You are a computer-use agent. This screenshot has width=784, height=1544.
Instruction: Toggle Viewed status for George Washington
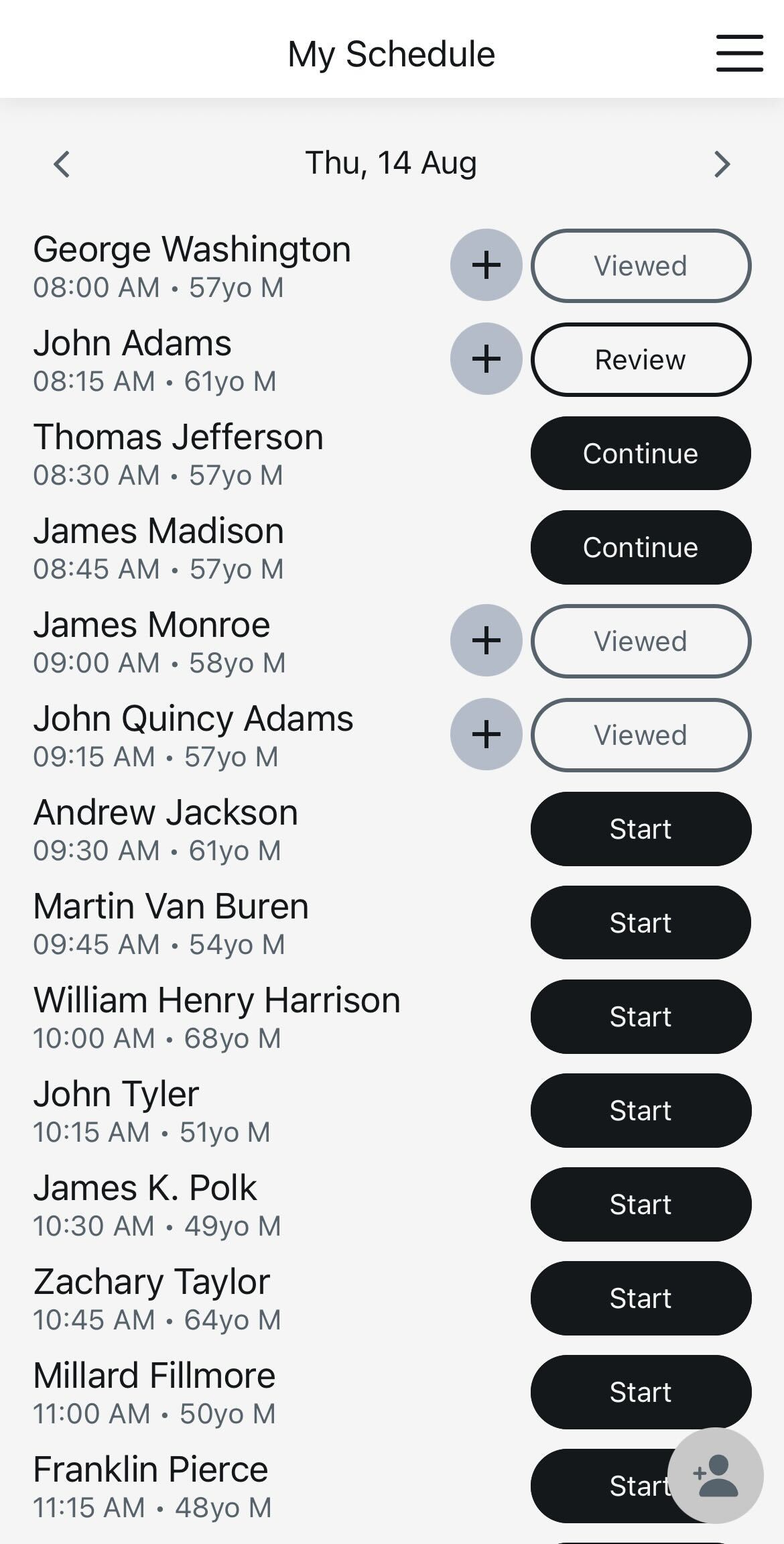[640, 265]
